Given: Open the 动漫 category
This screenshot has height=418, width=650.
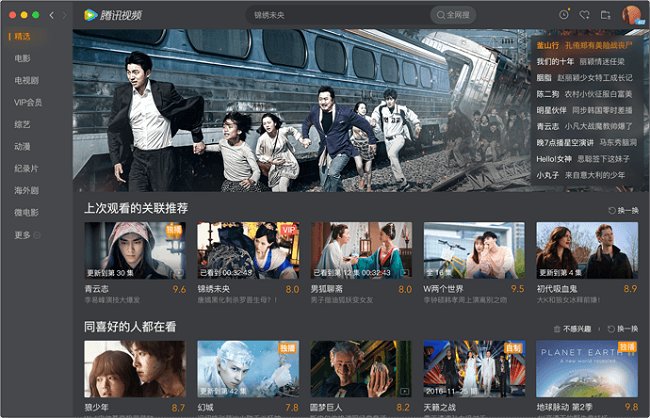Looking at the screenshot, I should pos(22,146).
